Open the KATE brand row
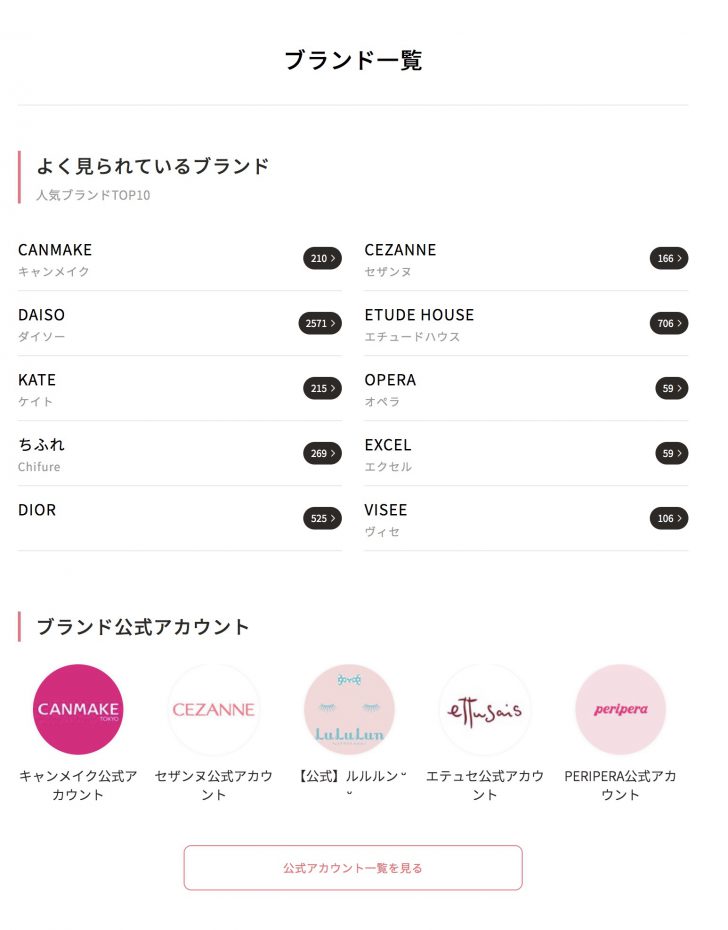Image resolution: width=728 pixels, height=930 pixels. tap(180, 388)
